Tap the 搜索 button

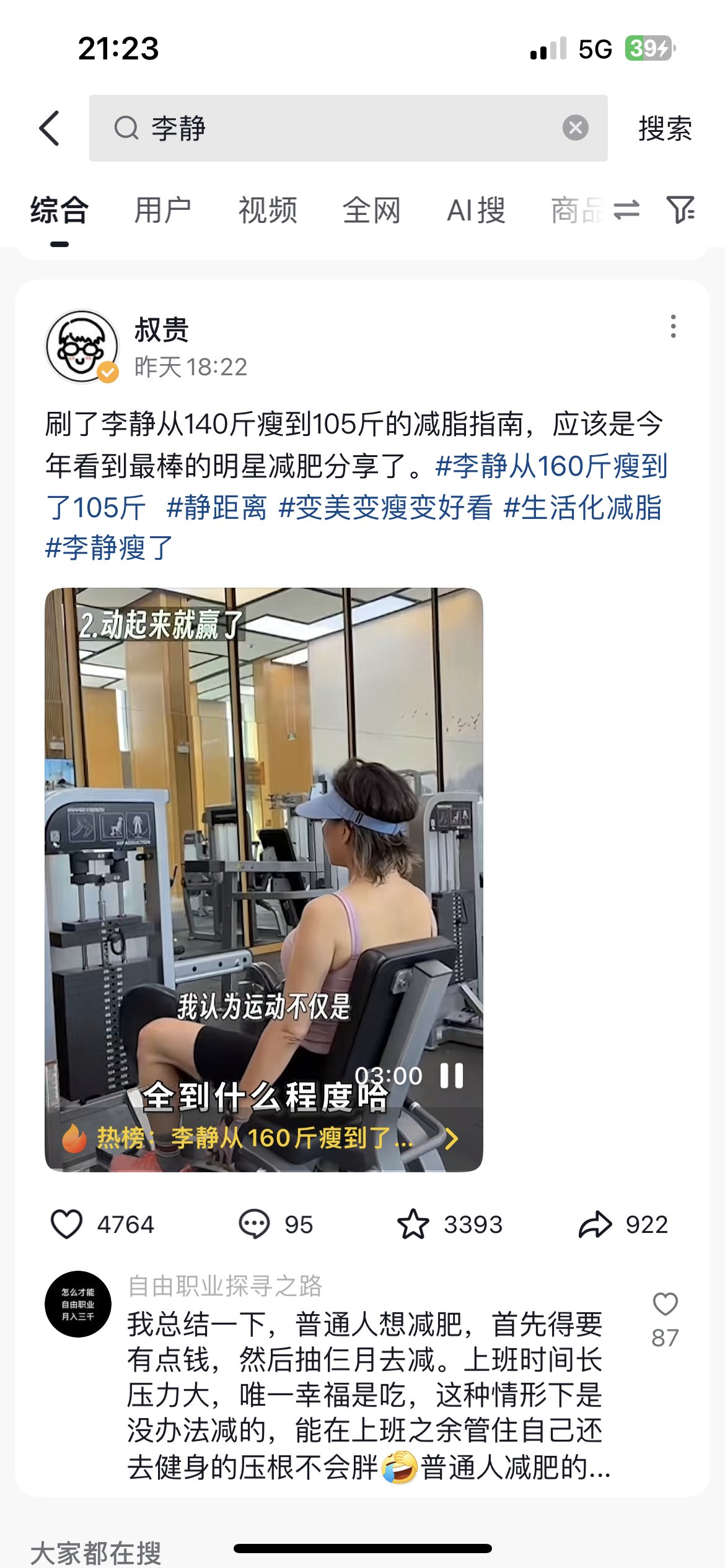pyautogui.click(x=665, y=128)
